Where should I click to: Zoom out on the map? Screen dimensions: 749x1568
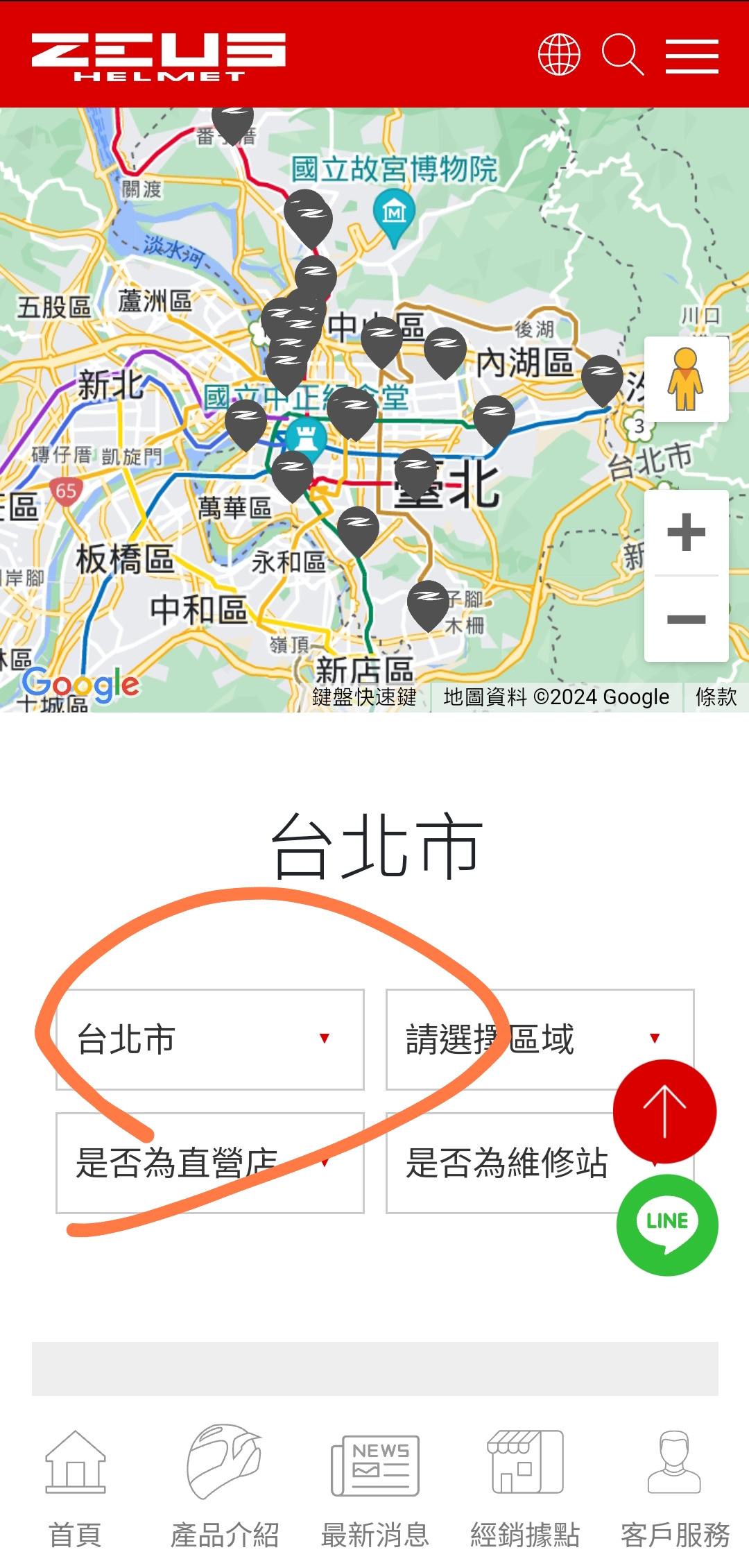(686, 619)
